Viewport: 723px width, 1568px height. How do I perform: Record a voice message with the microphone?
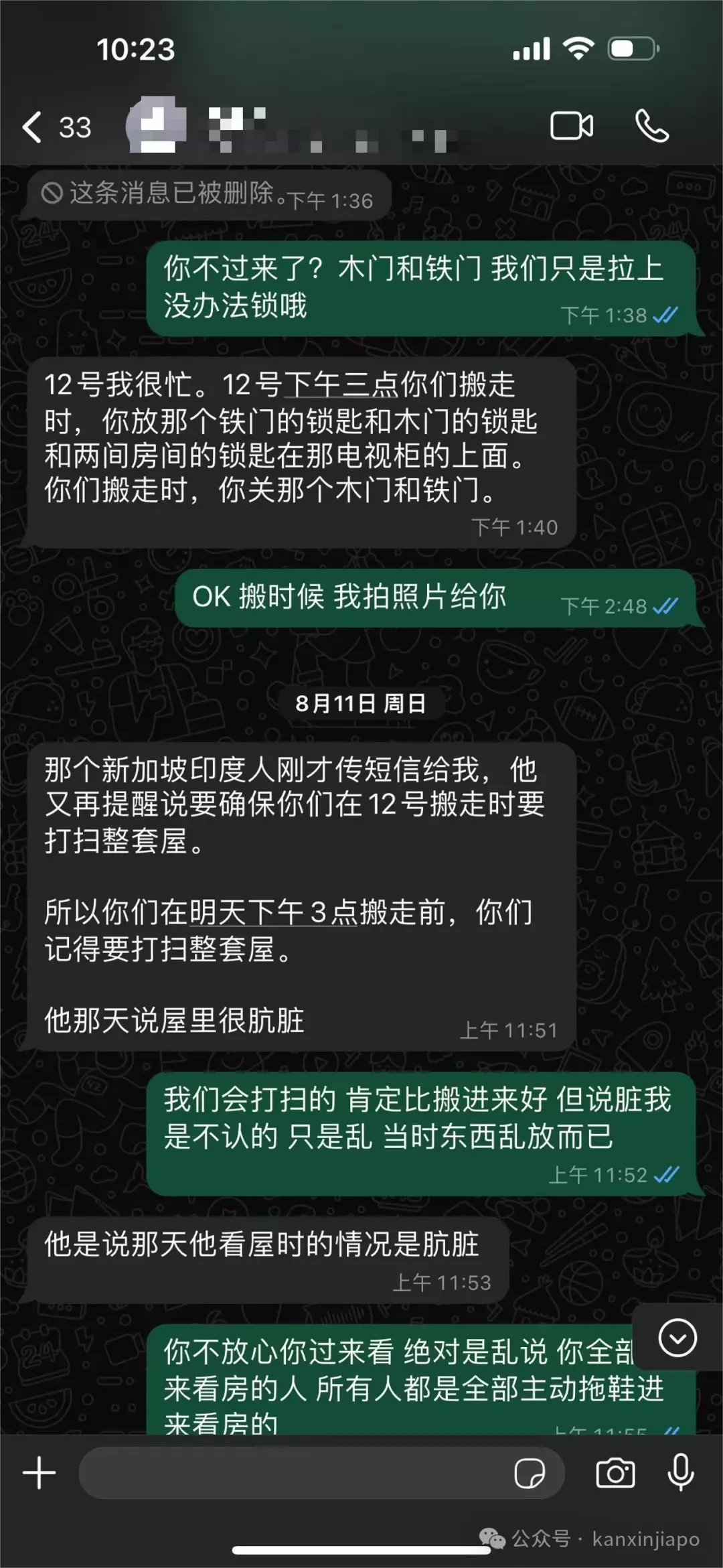(x=681, y=1473)
